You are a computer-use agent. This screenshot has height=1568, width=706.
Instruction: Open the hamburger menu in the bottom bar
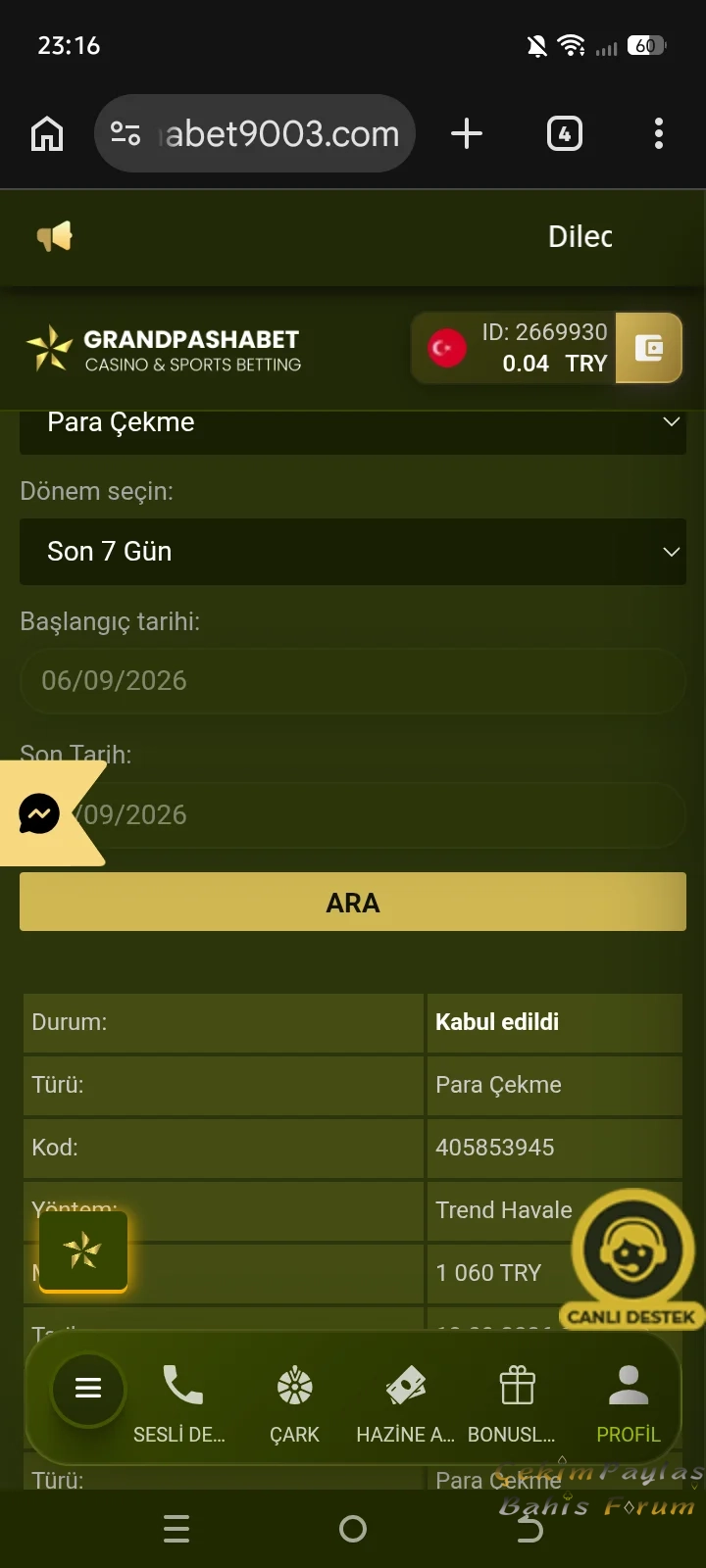[x=88, y=1388]
